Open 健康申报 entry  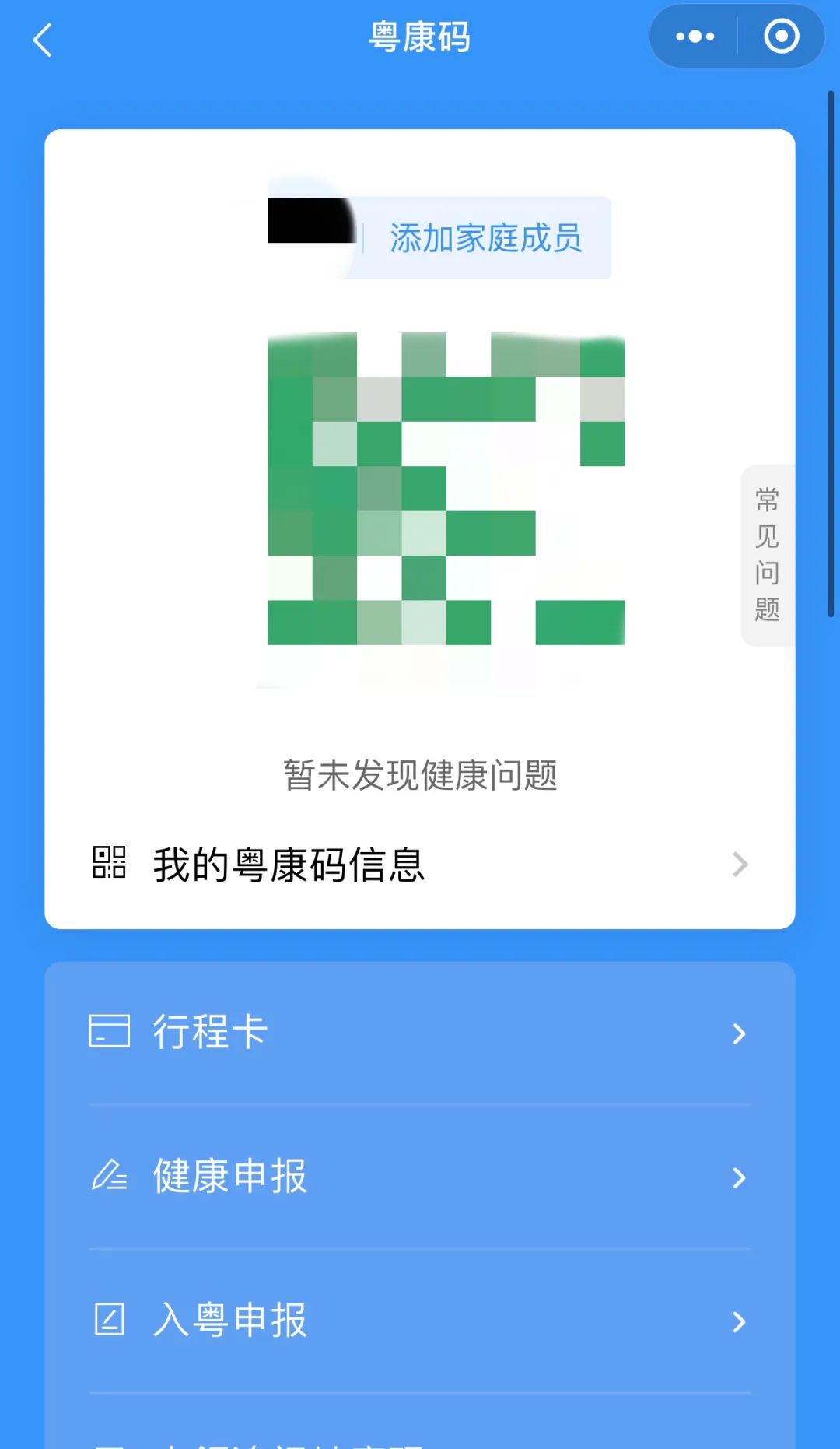coord(420,1177)
